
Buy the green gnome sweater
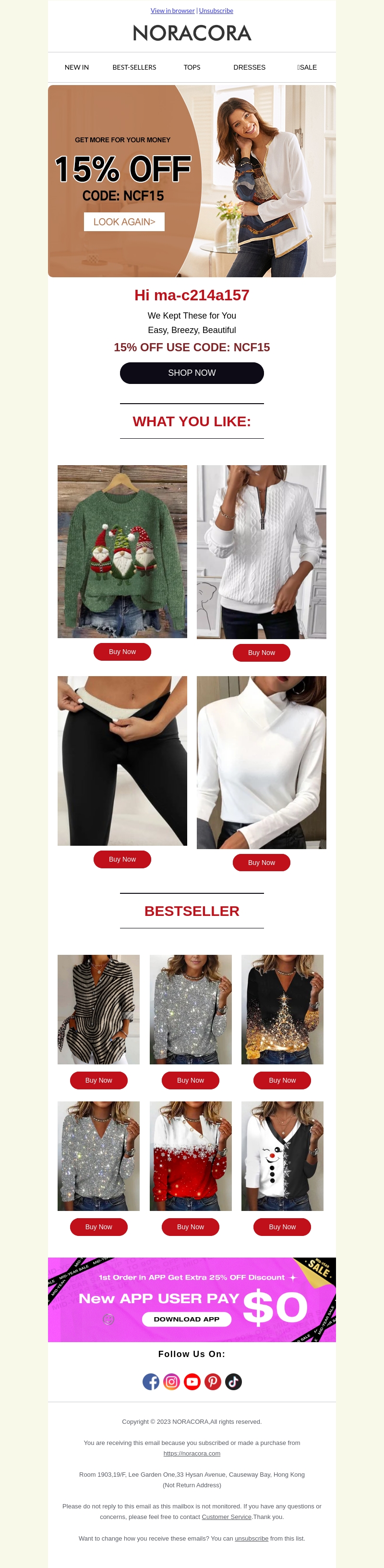[122, 651]
